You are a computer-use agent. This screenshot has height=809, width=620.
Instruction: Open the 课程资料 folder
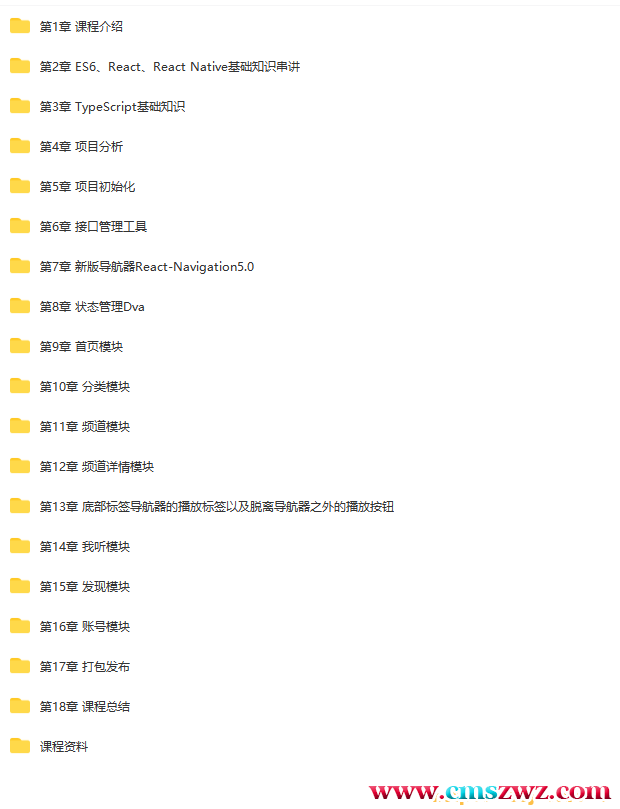(63, 747)
